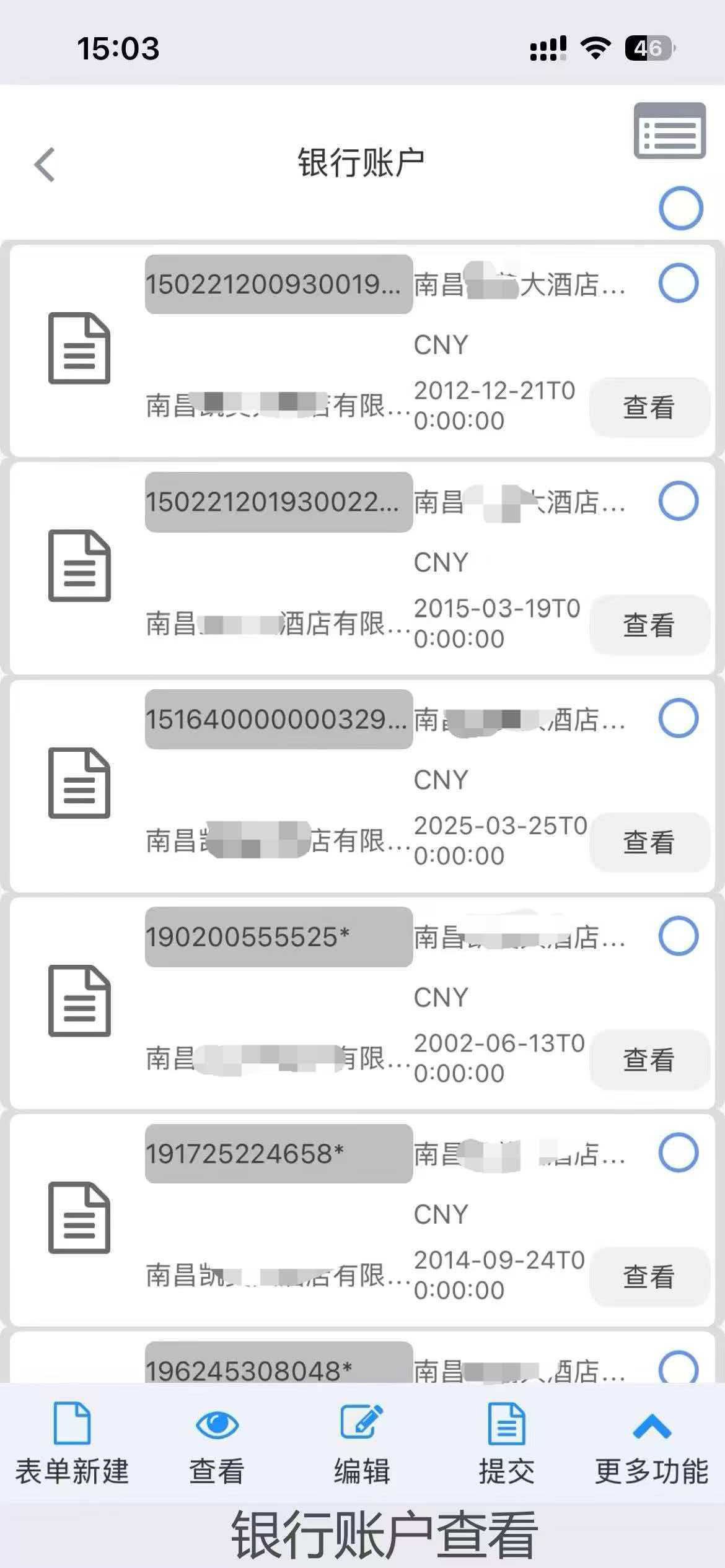The image size is (725, 1568).
Task: Create a new form with 表单新建
Action: tap(72, 1442)
